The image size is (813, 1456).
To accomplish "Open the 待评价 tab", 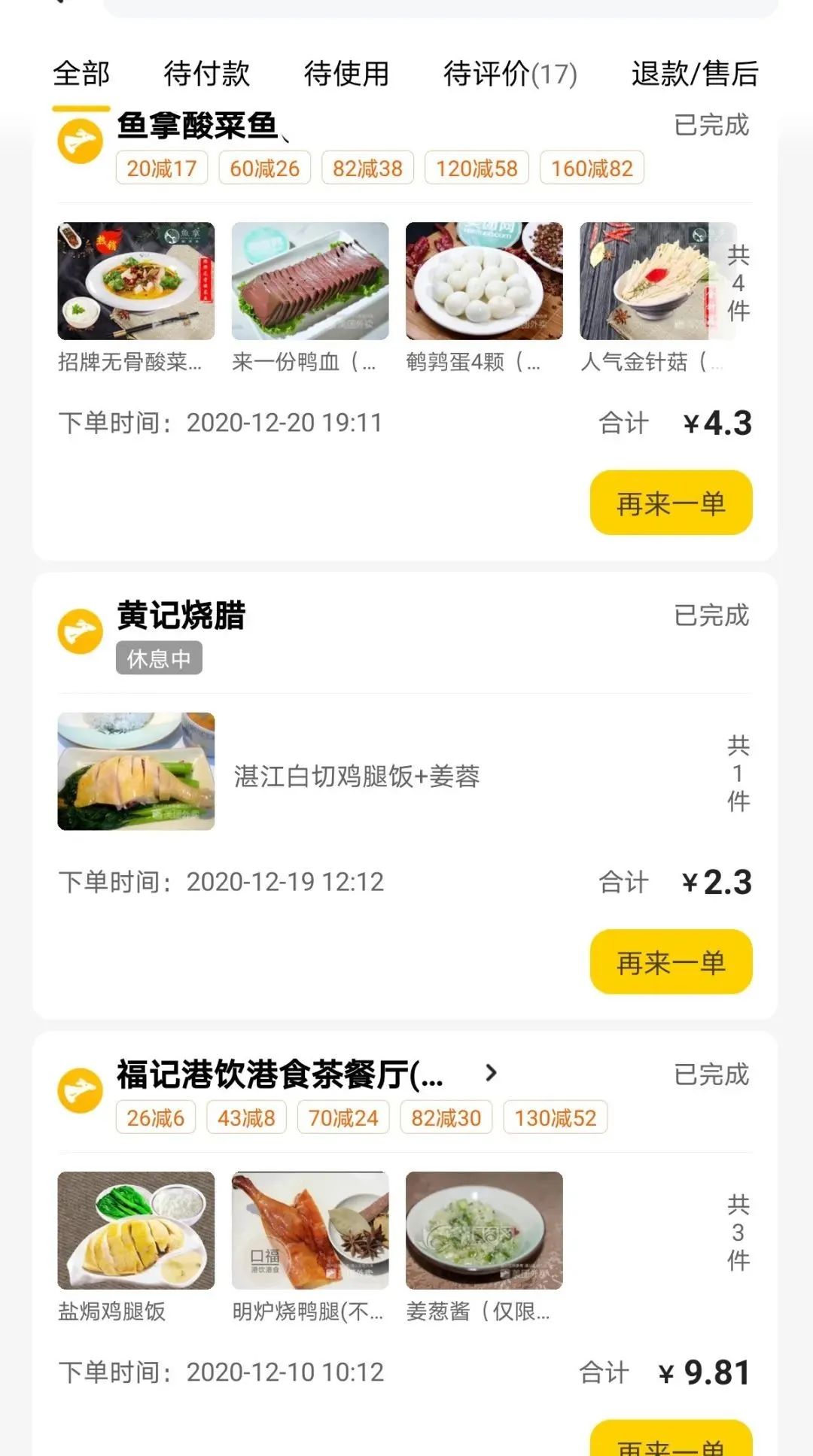I will 510,74.
